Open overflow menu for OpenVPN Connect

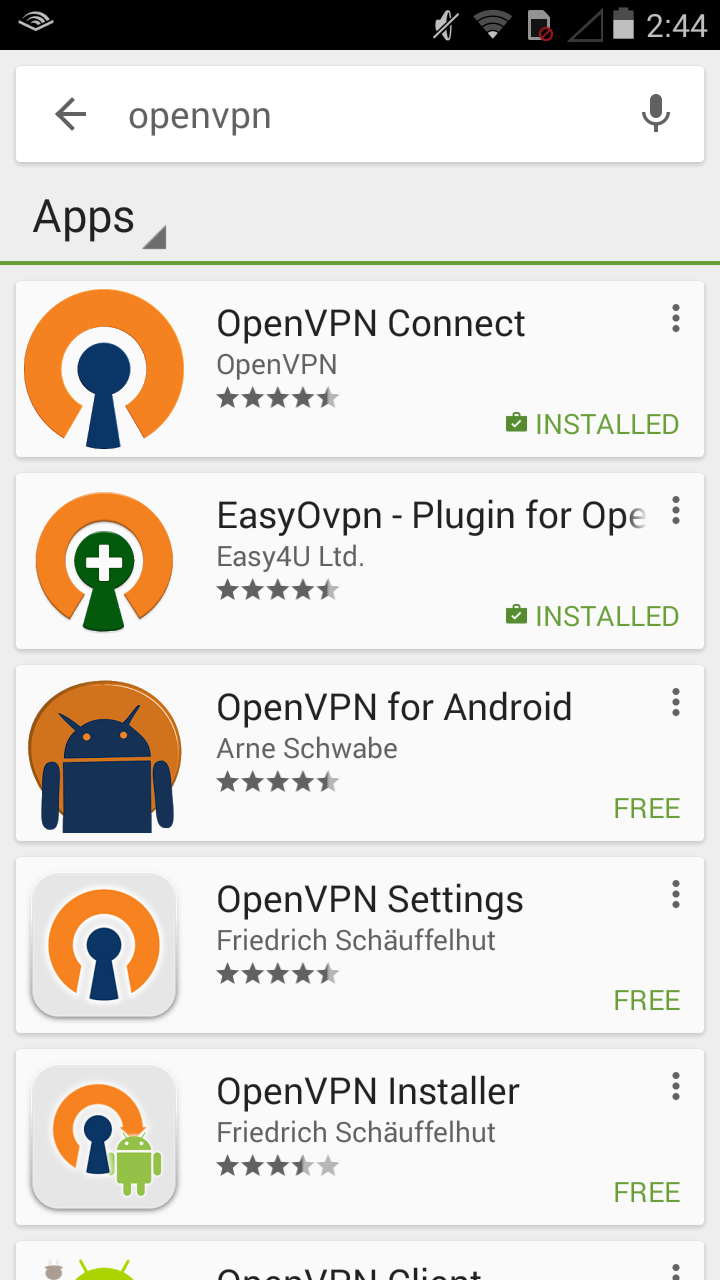click(676, 319)
